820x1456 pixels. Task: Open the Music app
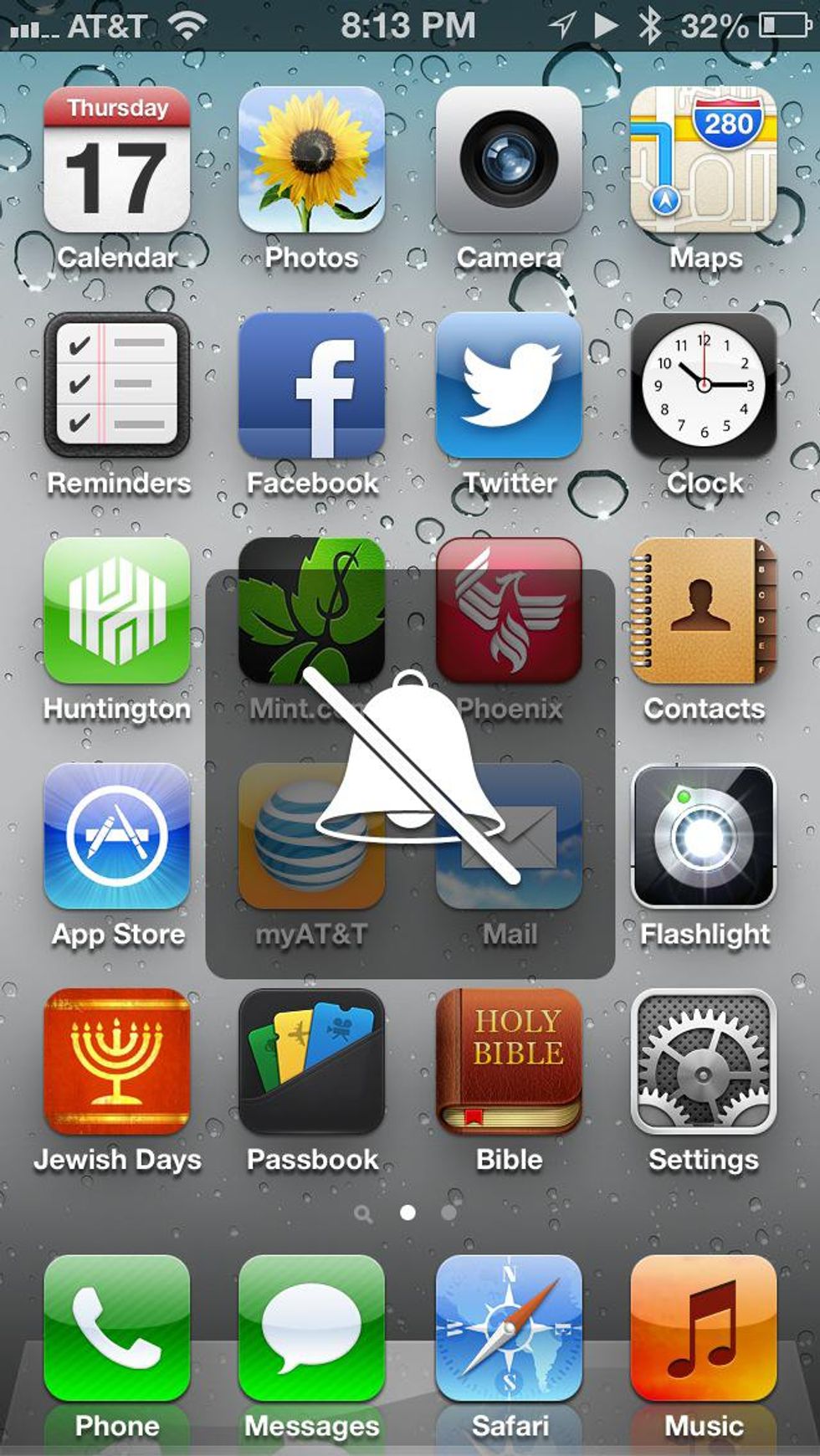[704, 1328]
